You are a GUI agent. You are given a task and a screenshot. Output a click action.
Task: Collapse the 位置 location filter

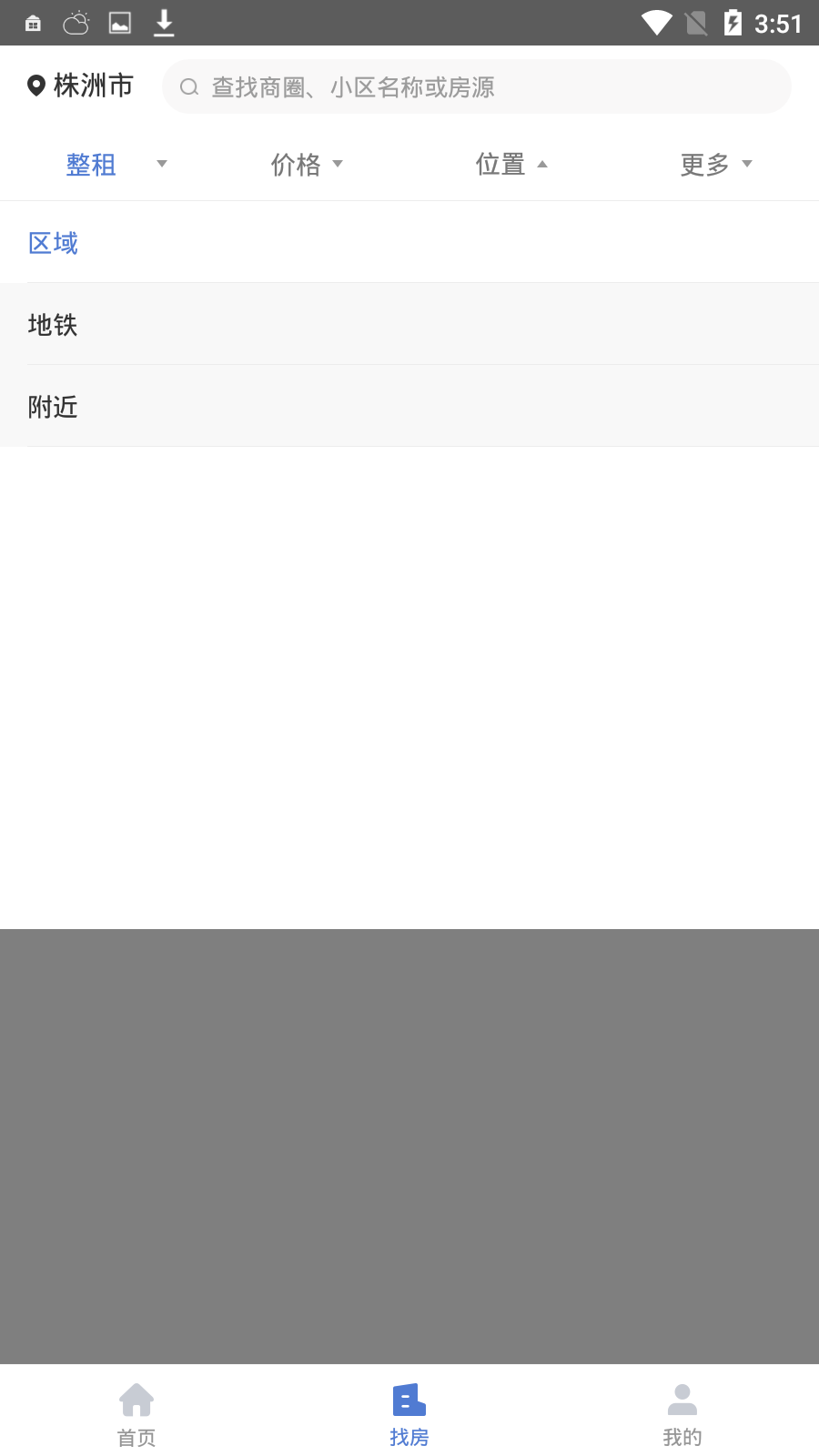pyautogui.click(x=511, y=165)
